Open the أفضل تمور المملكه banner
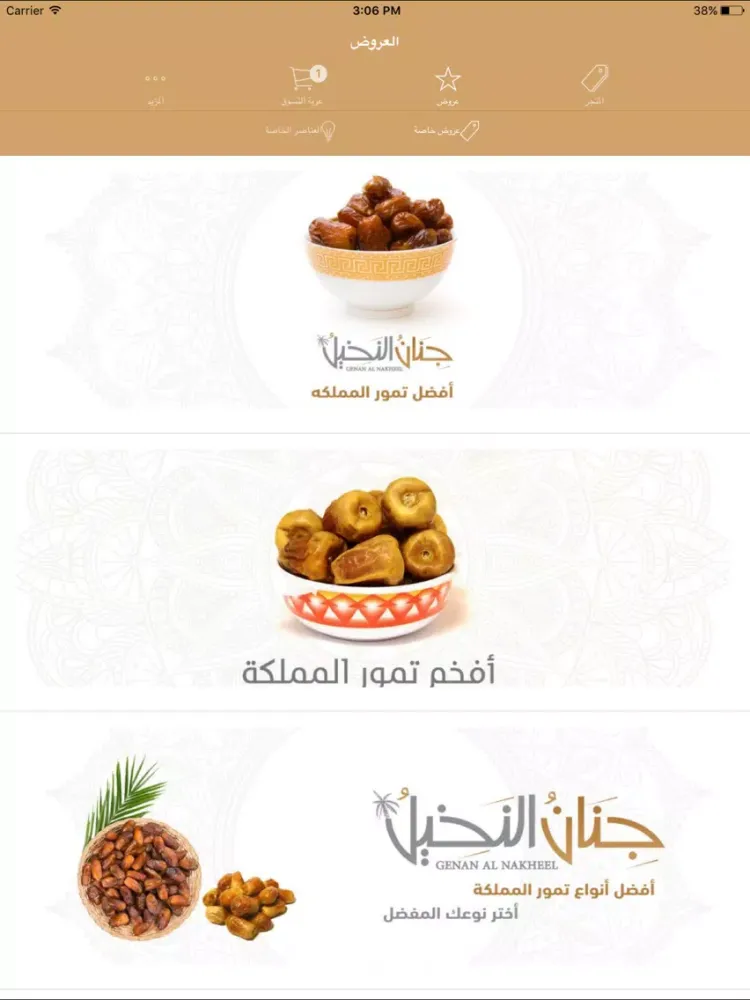 [375, 295]
